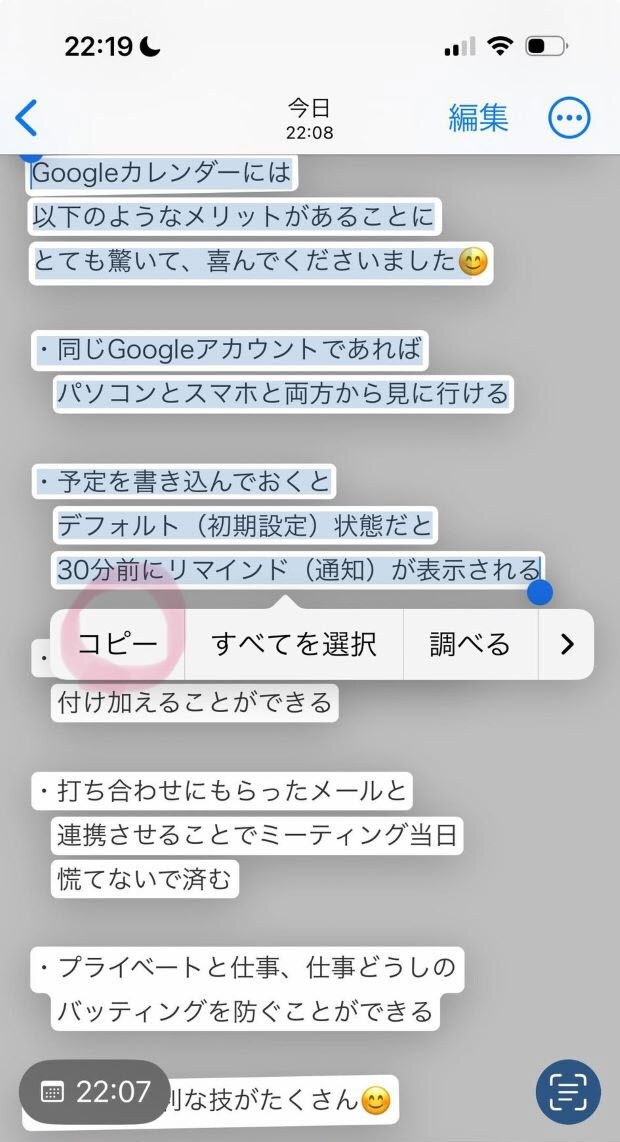Choose すべてを選択 to select all
Screen dimensions: 620x1142
(294, 644)
